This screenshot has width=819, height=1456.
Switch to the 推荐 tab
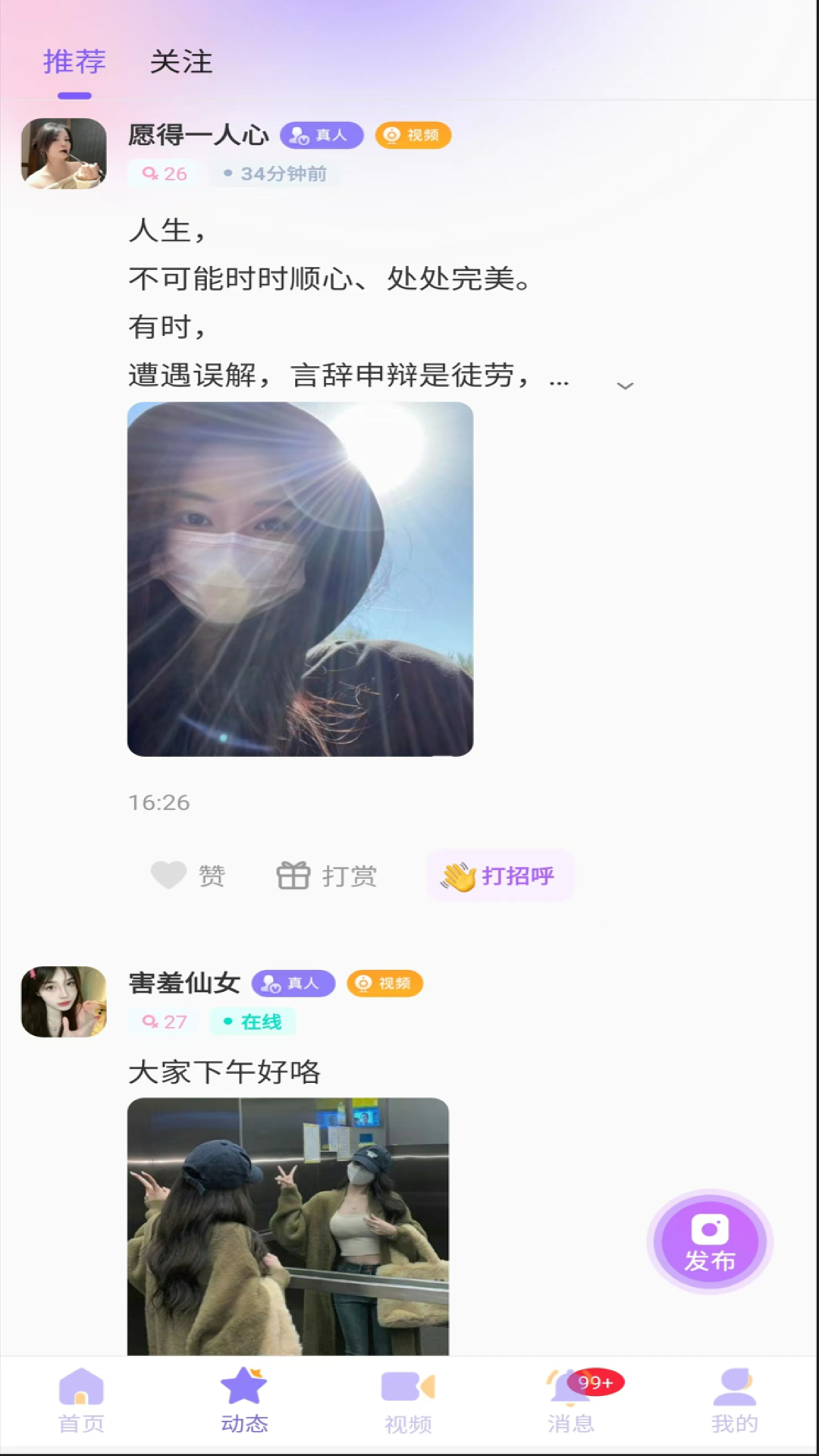[74, 62]
